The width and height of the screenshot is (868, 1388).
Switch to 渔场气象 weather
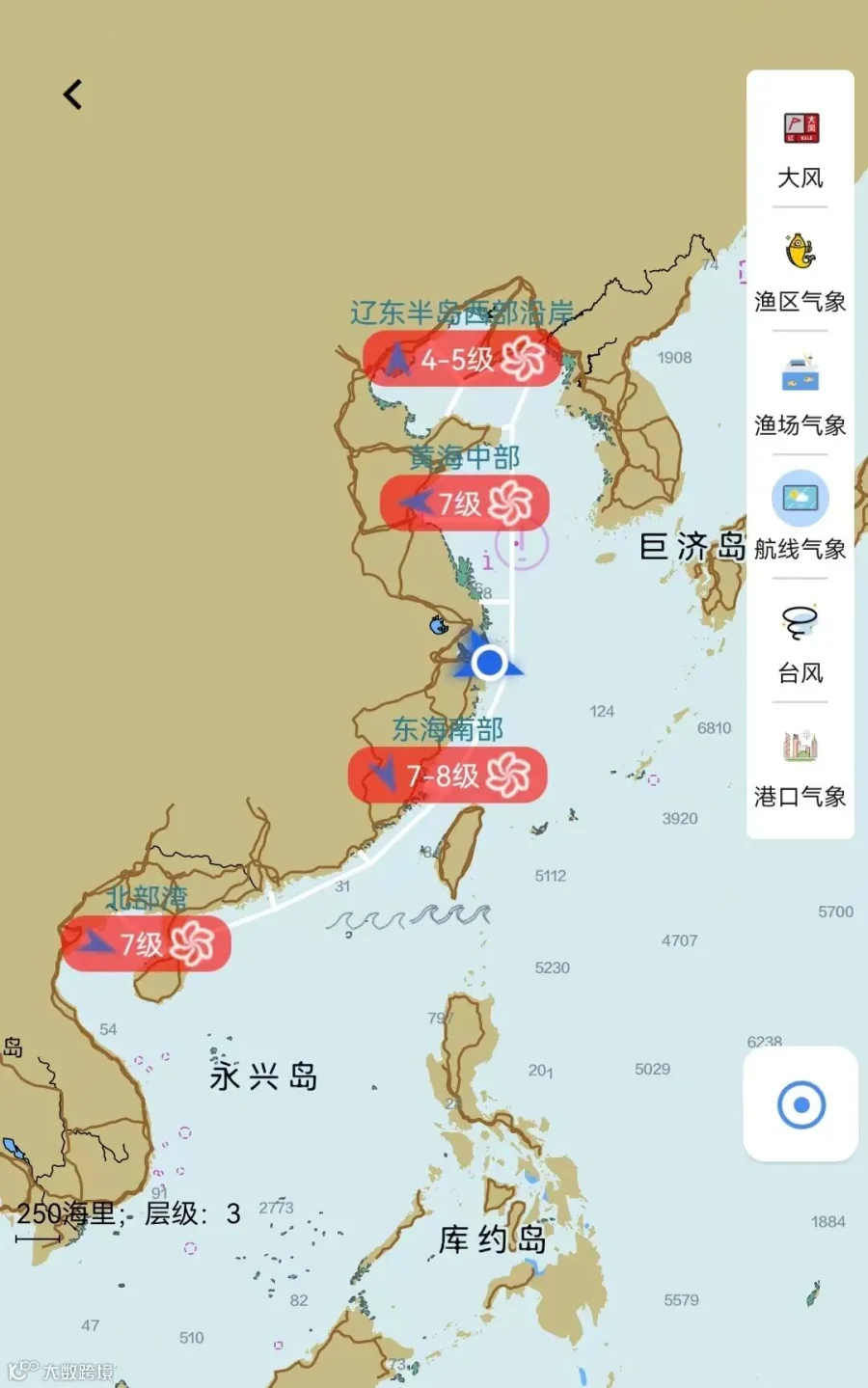800,396
